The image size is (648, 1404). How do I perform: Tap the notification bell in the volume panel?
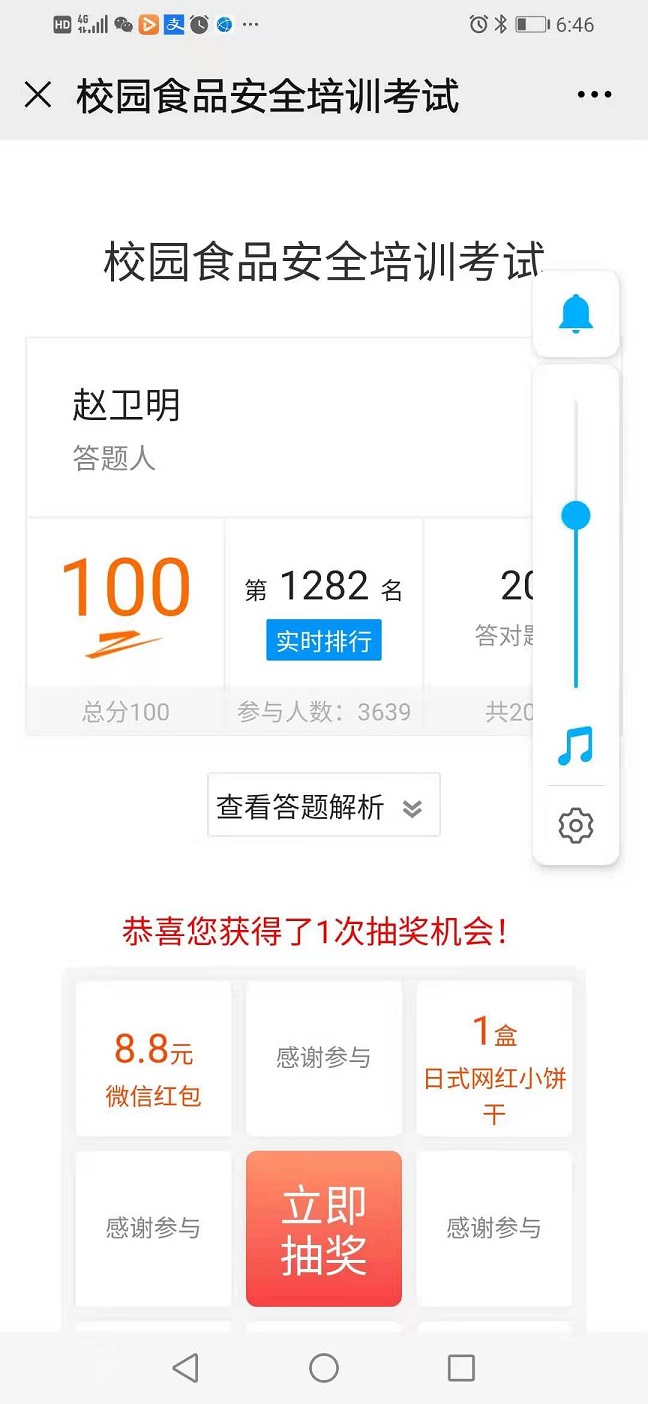tap(576, 314)
